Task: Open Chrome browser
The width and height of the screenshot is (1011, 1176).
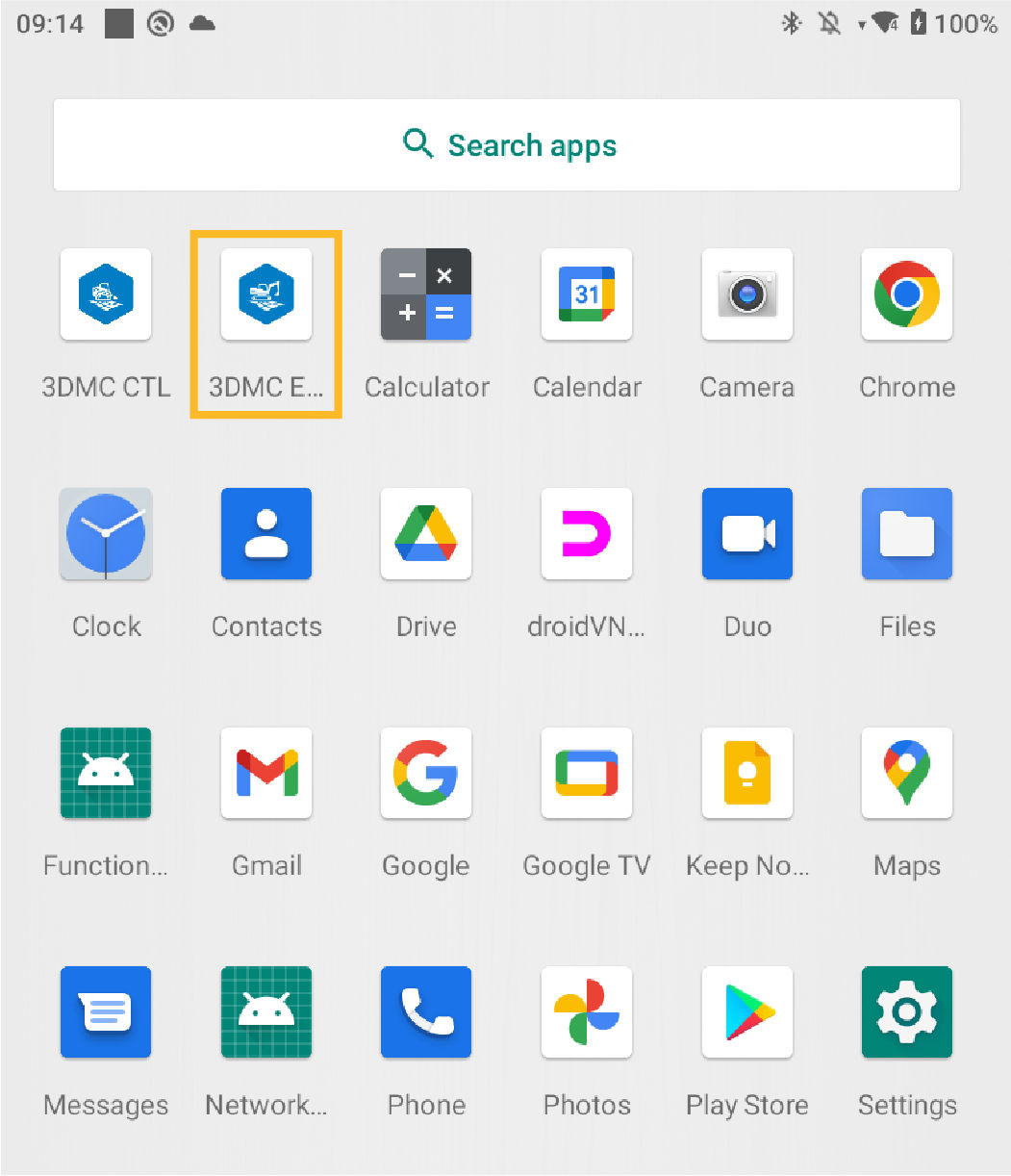Action: pos(907,294)
